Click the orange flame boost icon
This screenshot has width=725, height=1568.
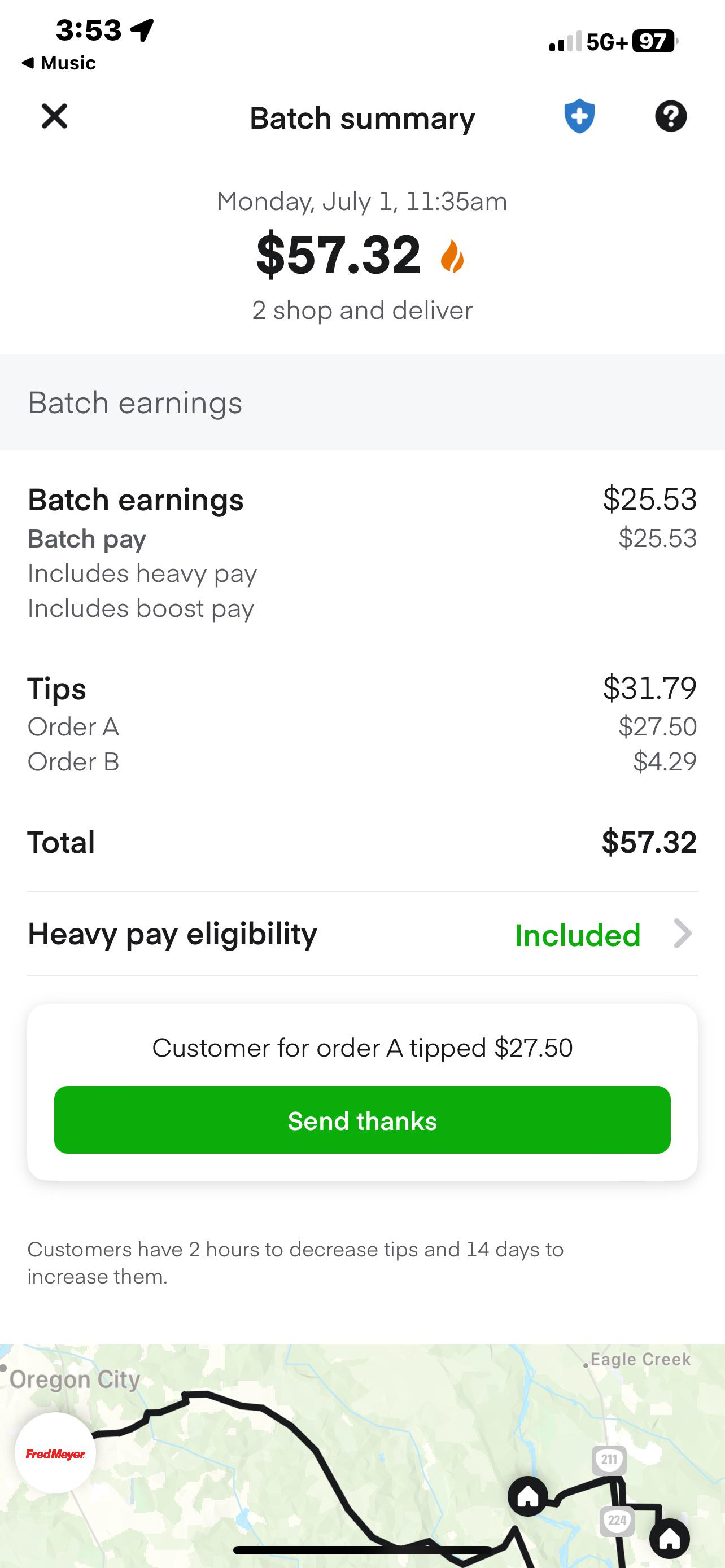tap(453, 256)
